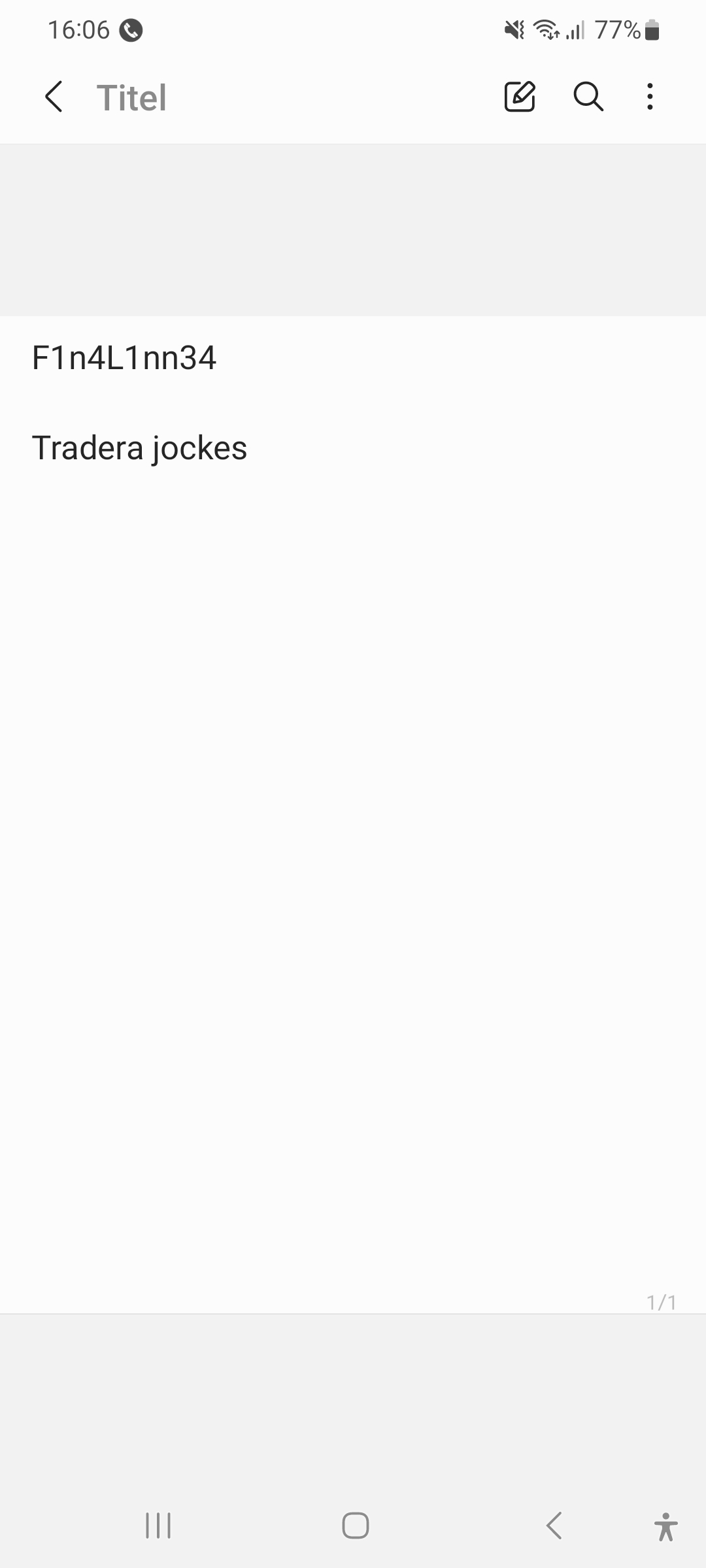Open recent apps from navigation bar

(x=158, y=1526)
